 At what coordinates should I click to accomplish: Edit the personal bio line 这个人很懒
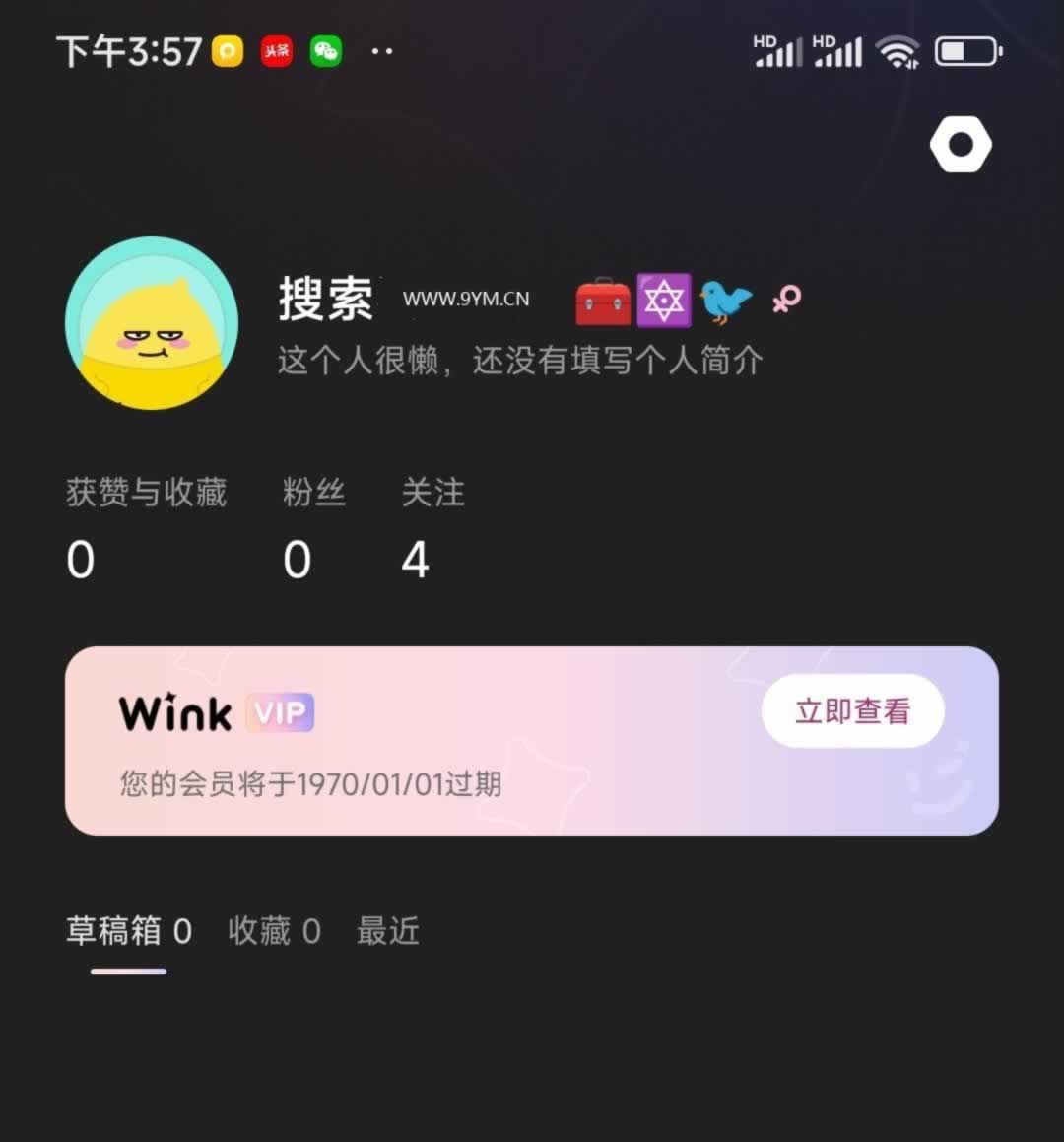[x=520, y=361]
